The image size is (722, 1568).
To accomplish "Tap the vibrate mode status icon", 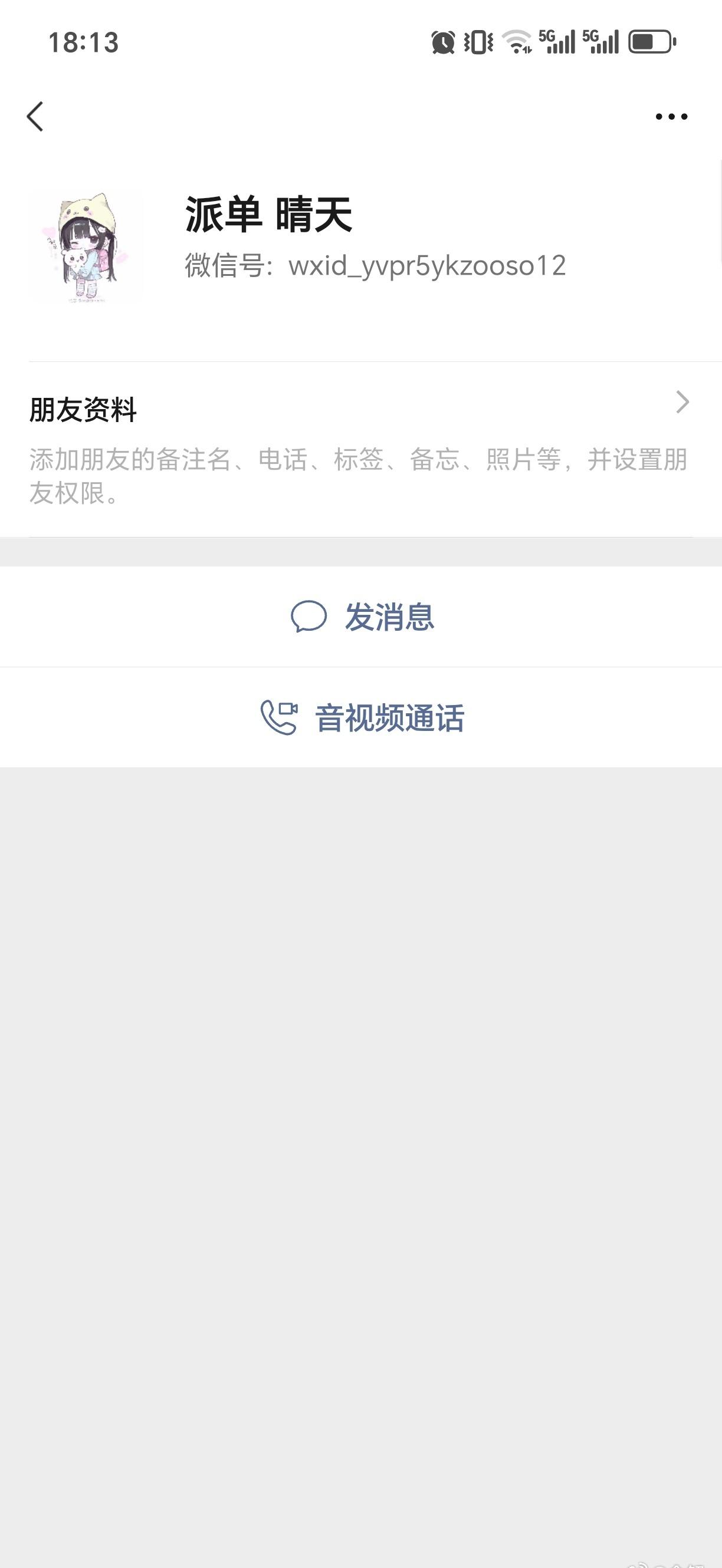I will (x=478, y=41).
